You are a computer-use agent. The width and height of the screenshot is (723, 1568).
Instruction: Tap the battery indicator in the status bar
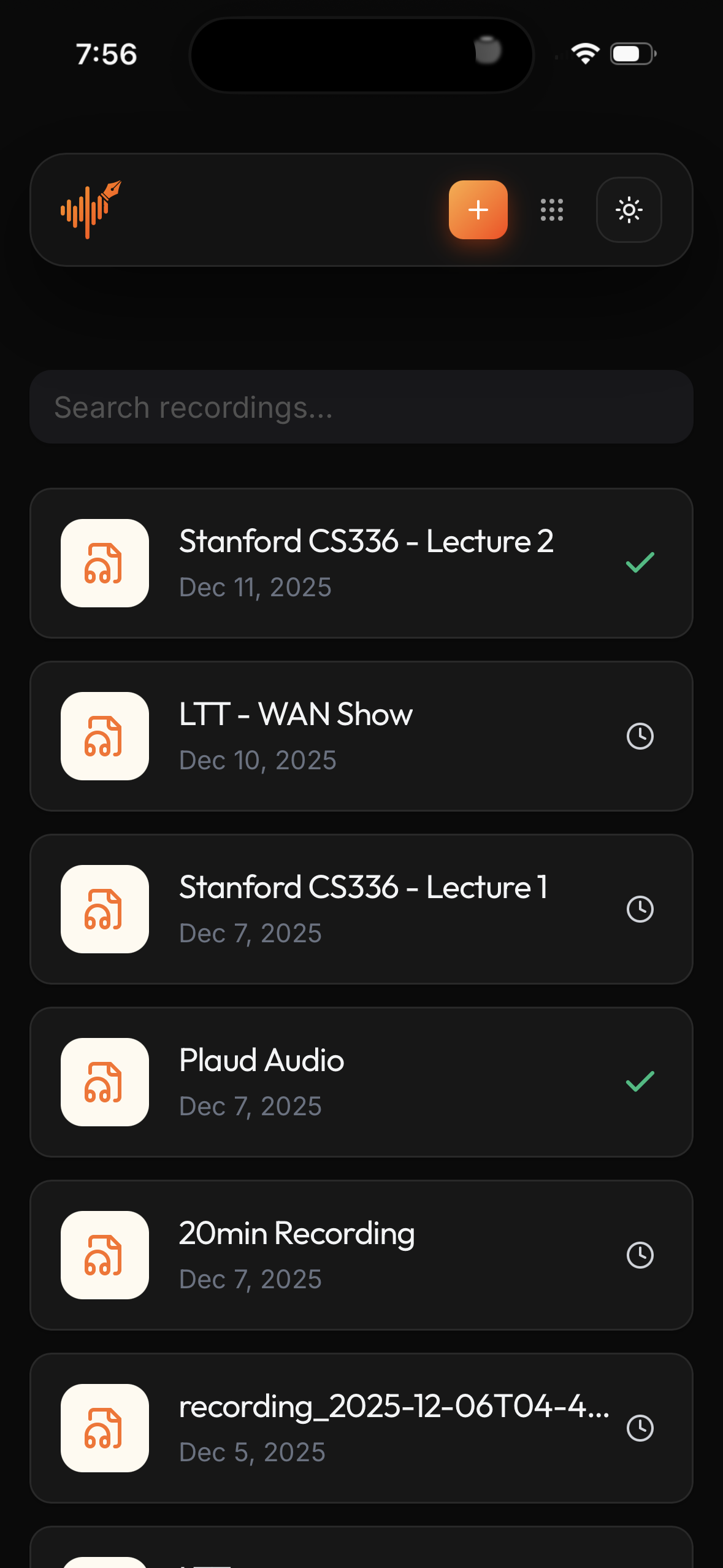click(632, 54)
